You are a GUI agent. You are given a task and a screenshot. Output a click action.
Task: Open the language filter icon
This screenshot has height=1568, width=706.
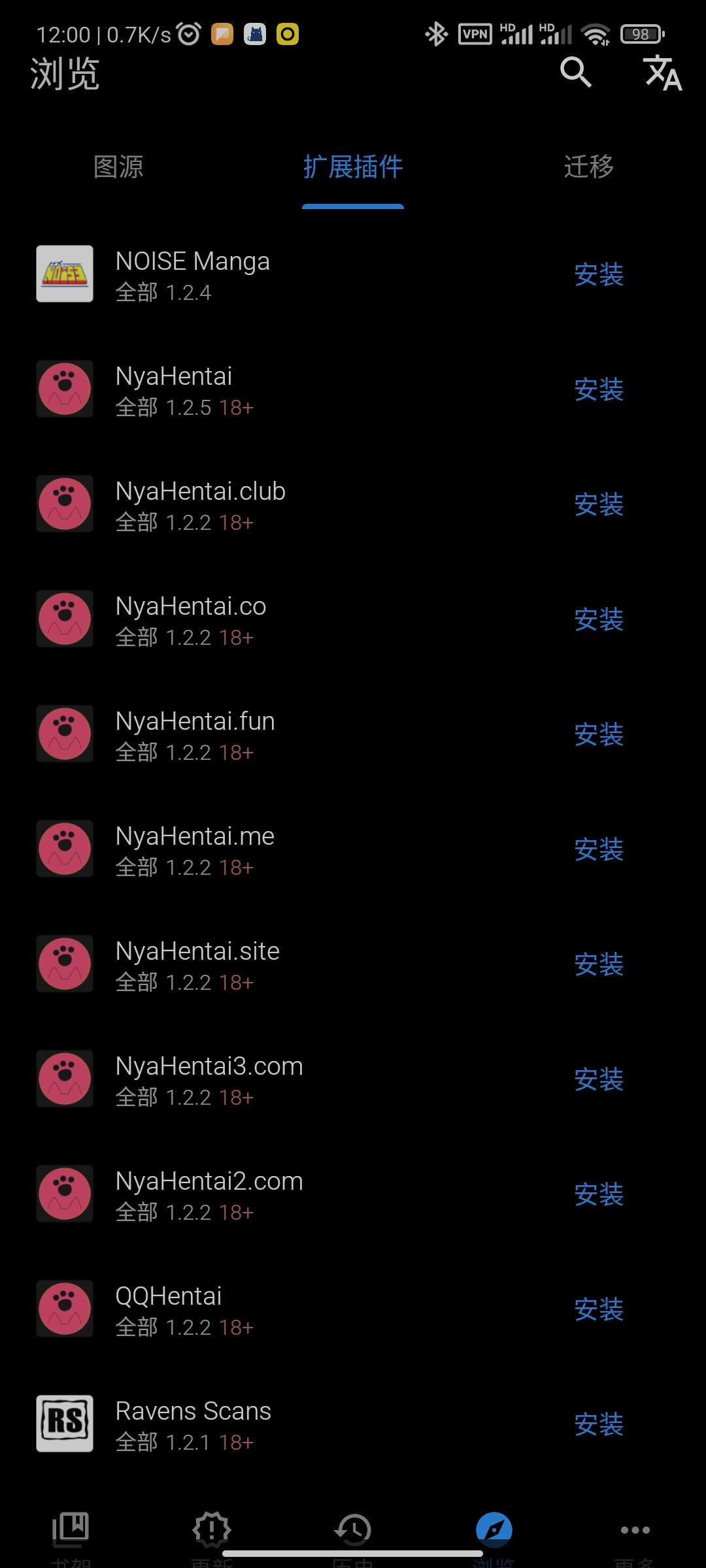pos(662,72)
